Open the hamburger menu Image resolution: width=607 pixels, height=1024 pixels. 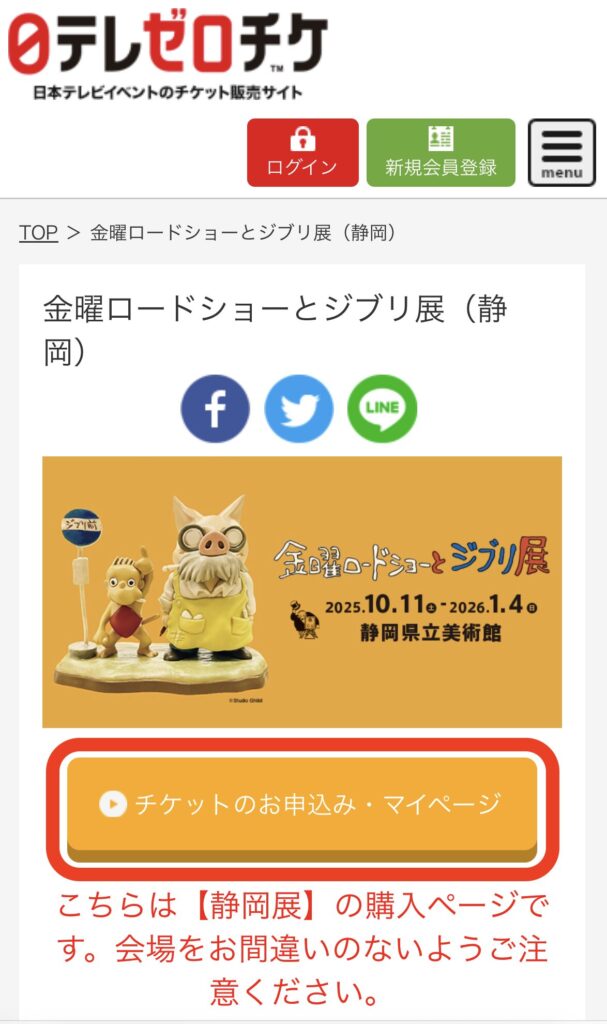click(561, 152)
